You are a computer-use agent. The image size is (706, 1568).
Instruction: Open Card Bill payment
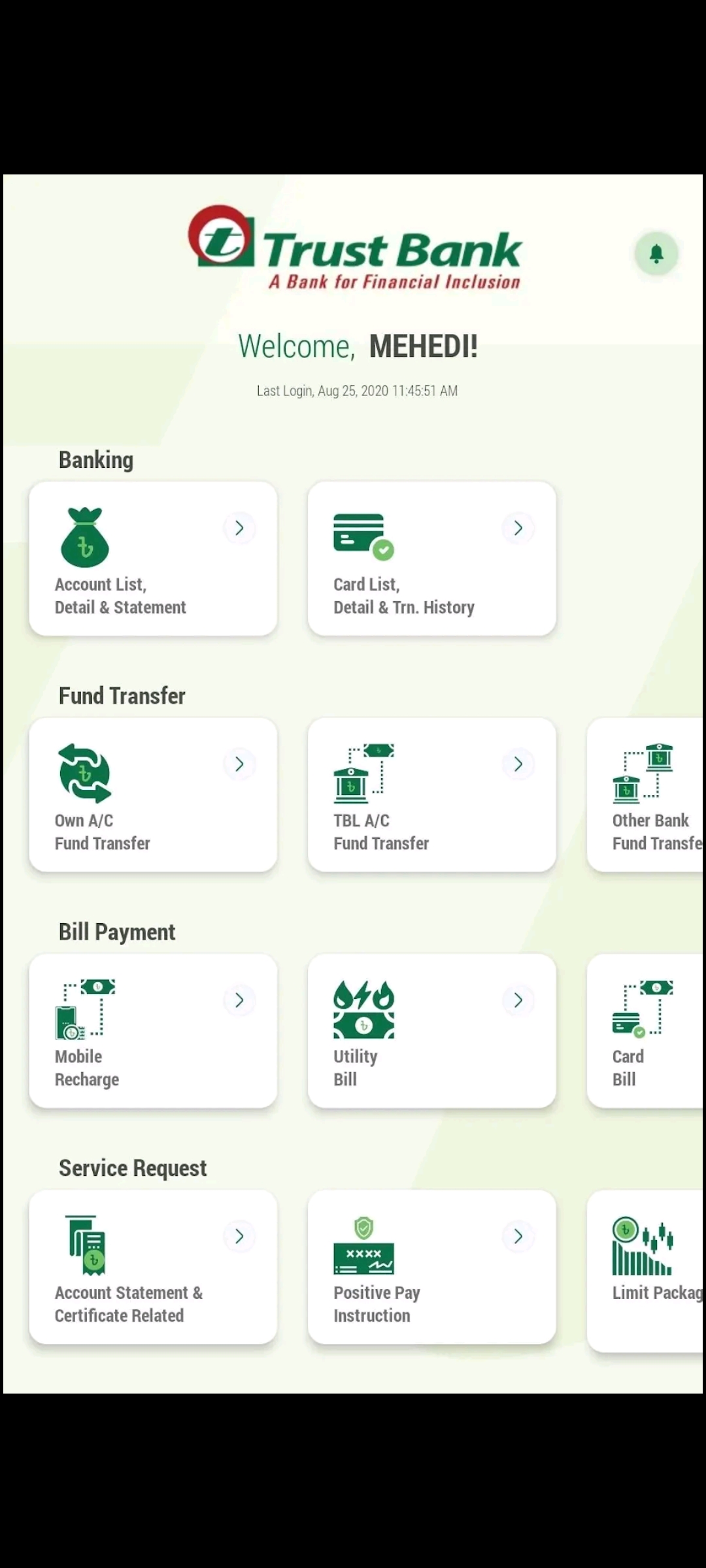pyautogui.click(x=646, y=1031)
